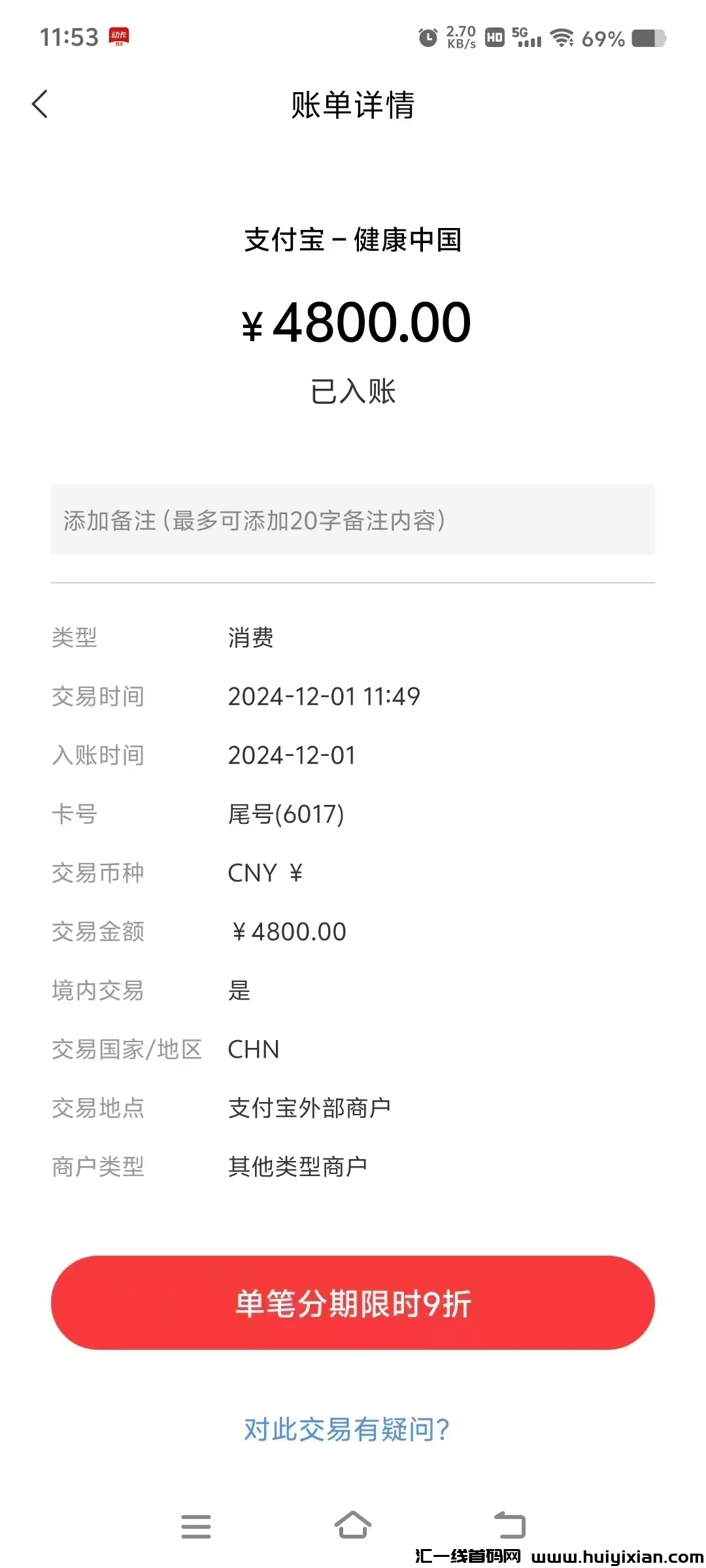Tap the ¥4800.00 amount display
Viewport: 706px width, 1568px height.
coord(353,323)
